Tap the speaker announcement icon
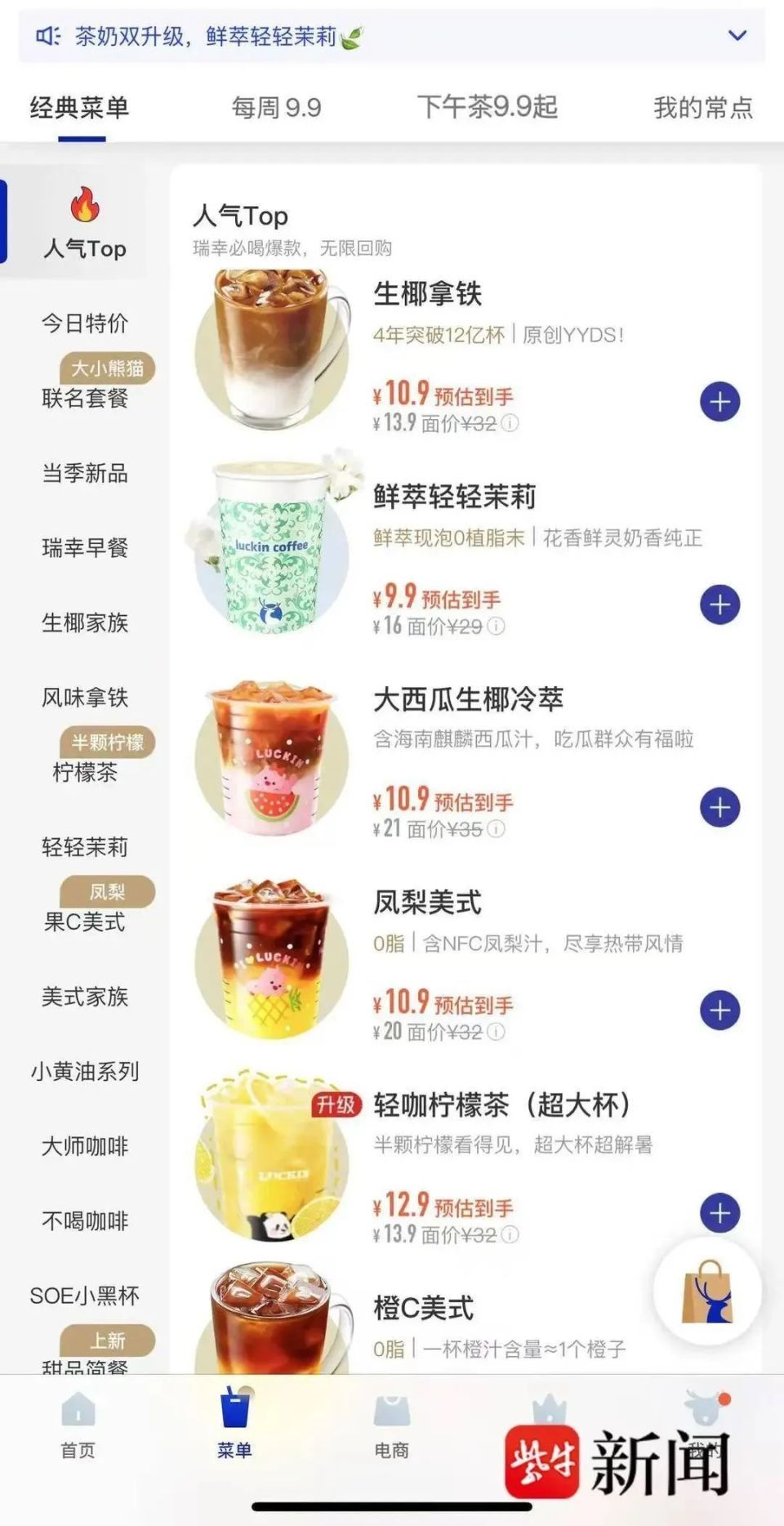Viewport: 784px width, 1526px height. (x=47, y=35)
